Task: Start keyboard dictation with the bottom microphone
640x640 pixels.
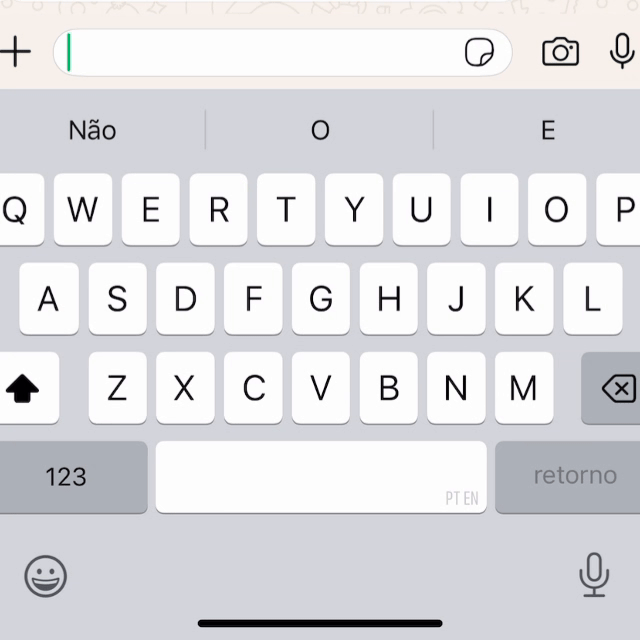Action: click(x=594, y=575)
